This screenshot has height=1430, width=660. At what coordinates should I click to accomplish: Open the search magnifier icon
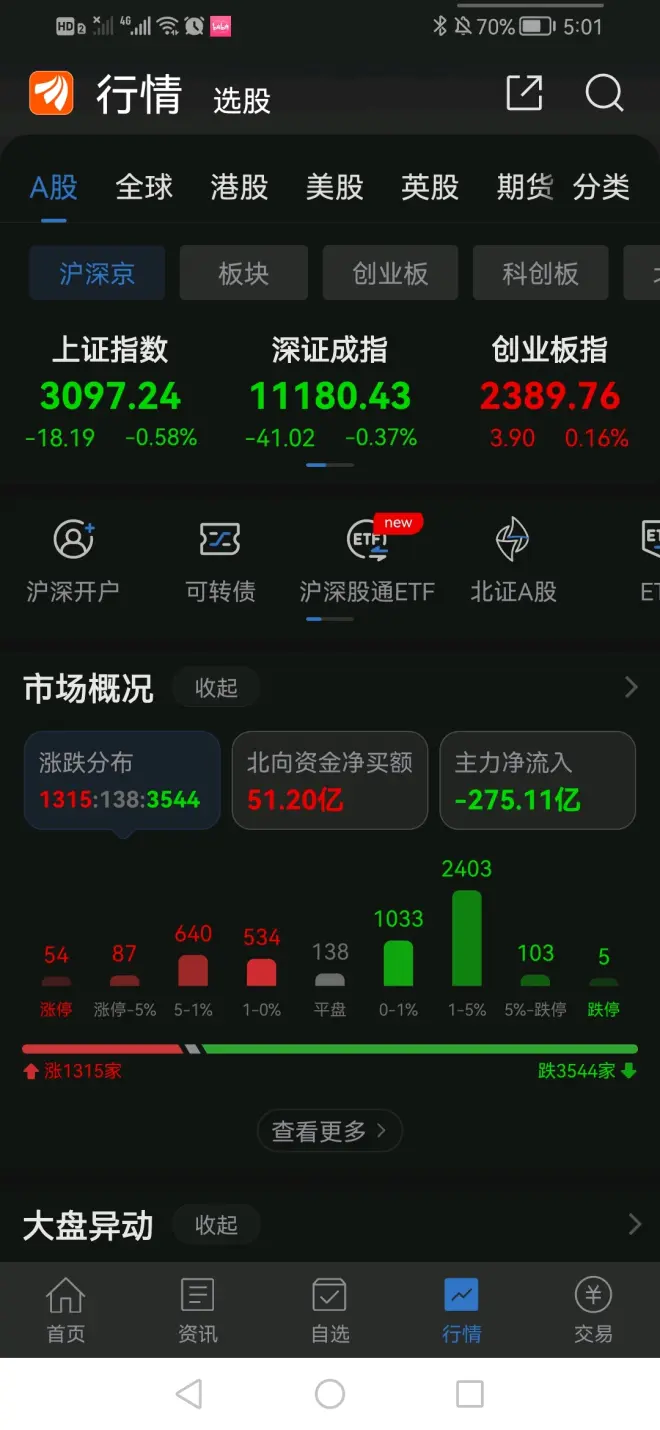pos(604,94)
